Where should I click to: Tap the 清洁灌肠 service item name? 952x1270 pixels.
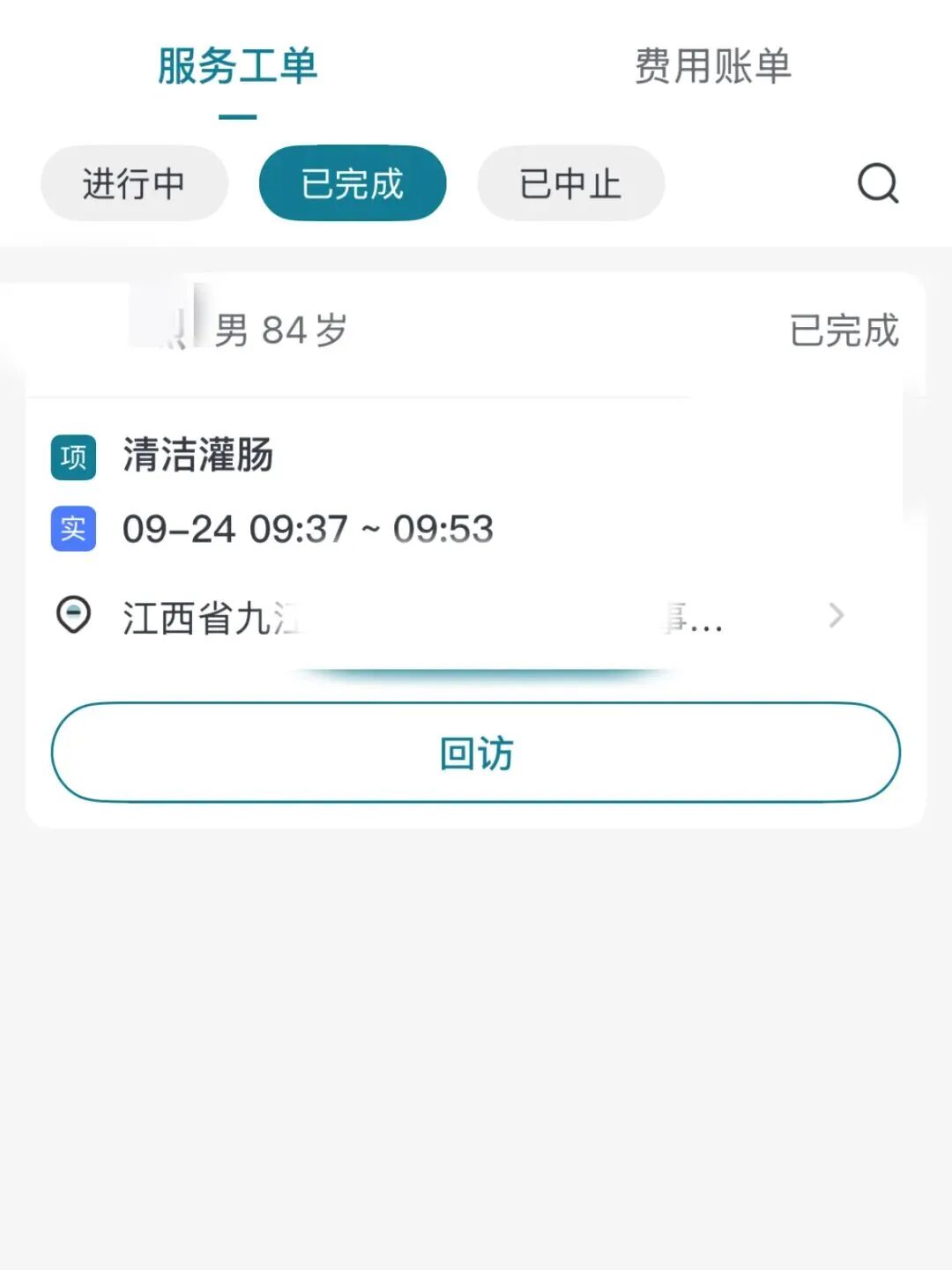tap(197, 457)
